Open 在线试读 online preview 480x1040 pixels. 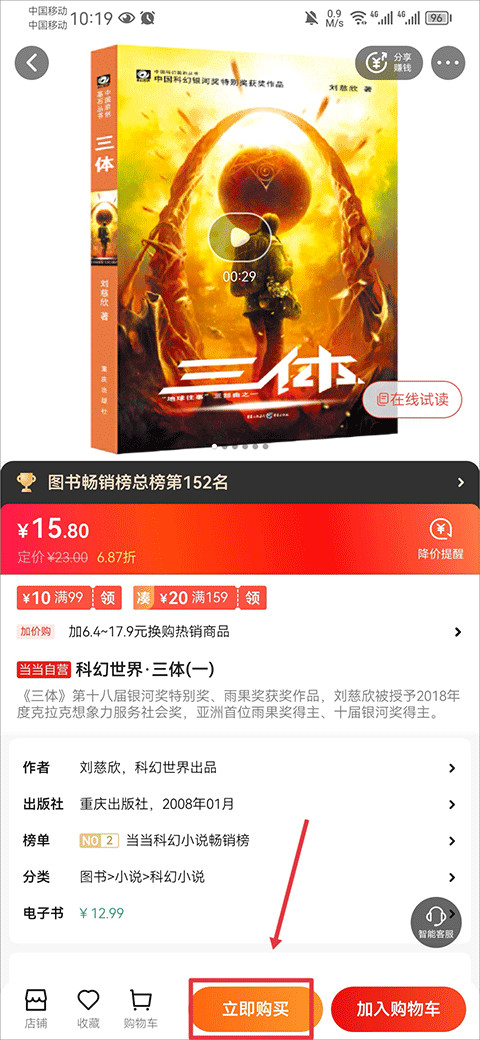click(x=412, y=399)
